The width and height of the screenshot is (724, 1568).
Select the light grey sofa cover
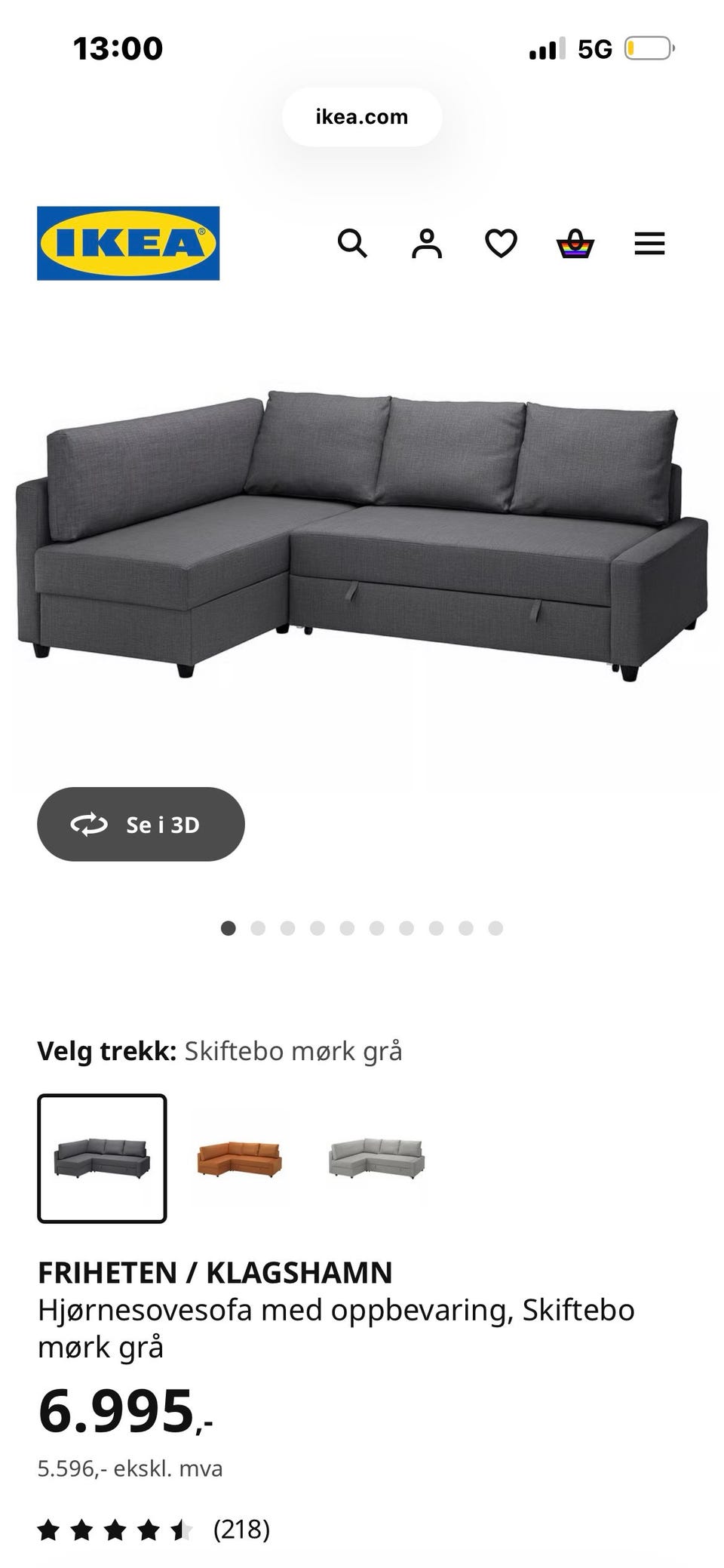coord(377,1158)
